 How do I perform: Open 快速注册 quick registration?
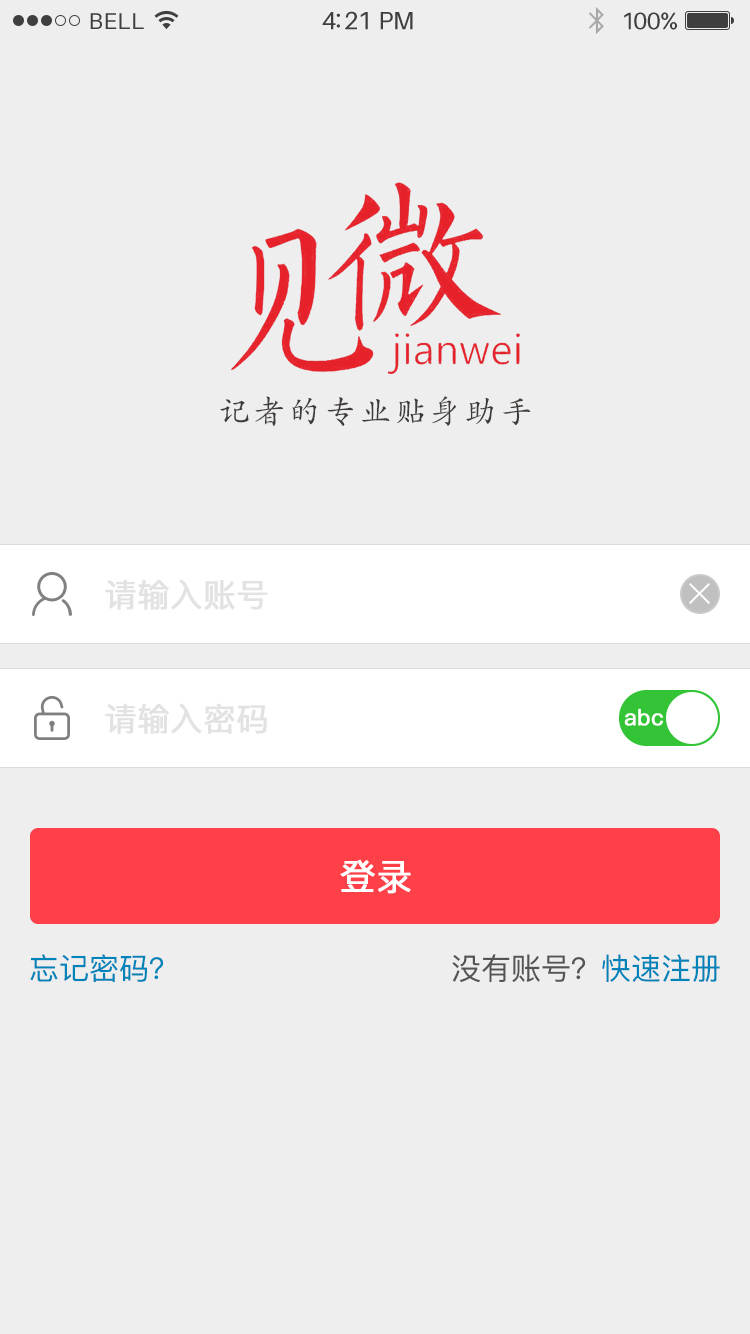coord(660,968)
